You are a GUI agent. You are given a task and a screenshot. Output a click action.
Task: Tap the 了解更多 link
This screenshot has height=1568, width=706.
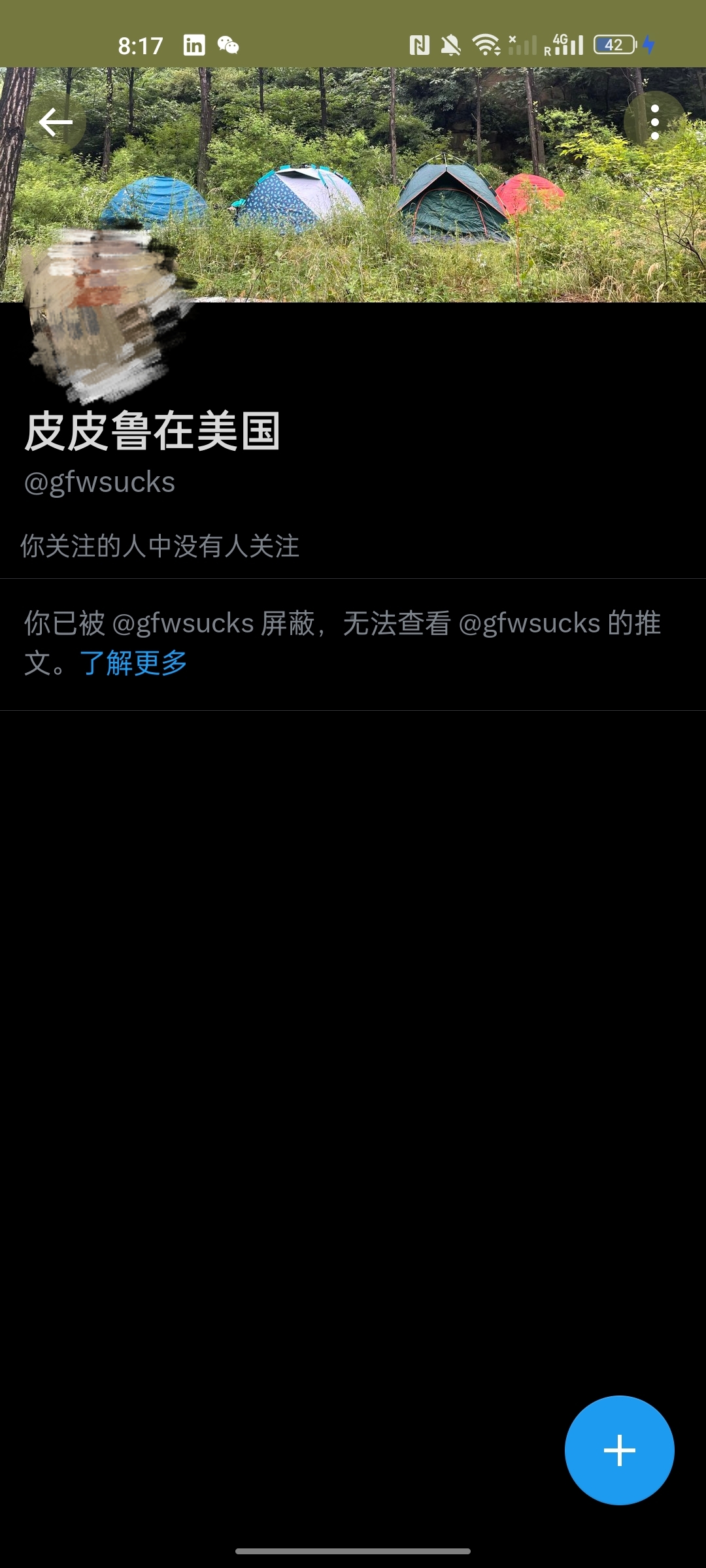coord(133,663)
